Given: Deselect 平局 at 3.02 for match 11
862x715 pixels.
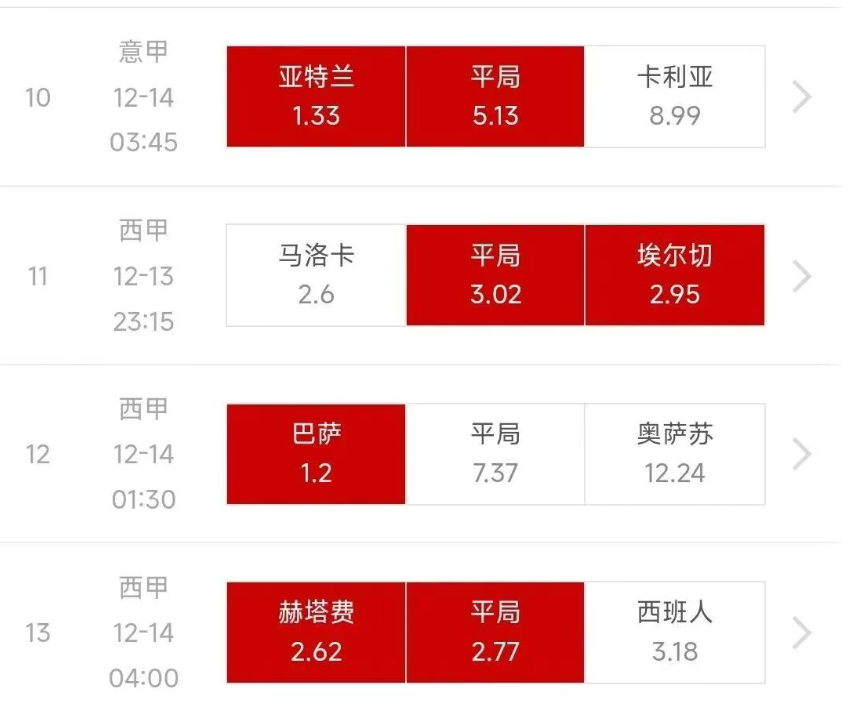Looking at the screenshot, I should (x=495, y=275).
